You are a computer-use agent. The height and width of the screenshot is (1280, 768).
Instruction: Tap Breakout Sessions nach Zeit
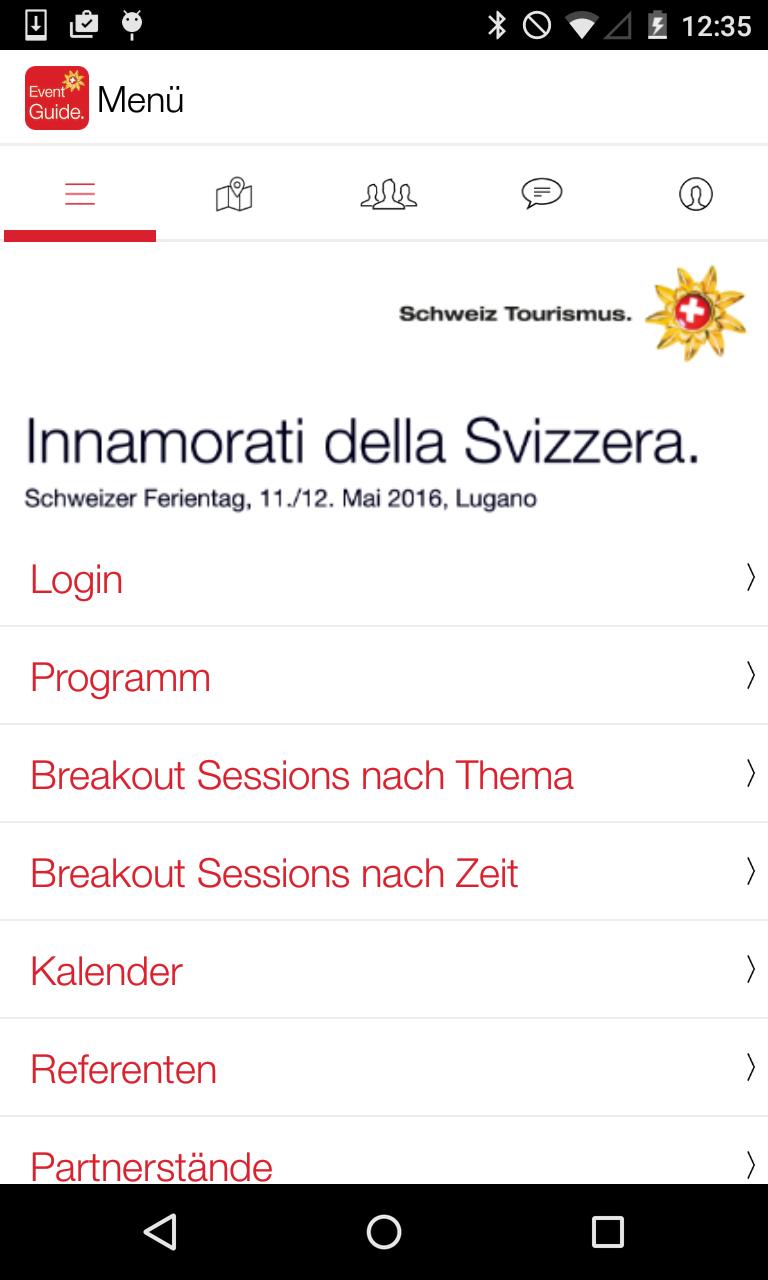tap(274, 871)
